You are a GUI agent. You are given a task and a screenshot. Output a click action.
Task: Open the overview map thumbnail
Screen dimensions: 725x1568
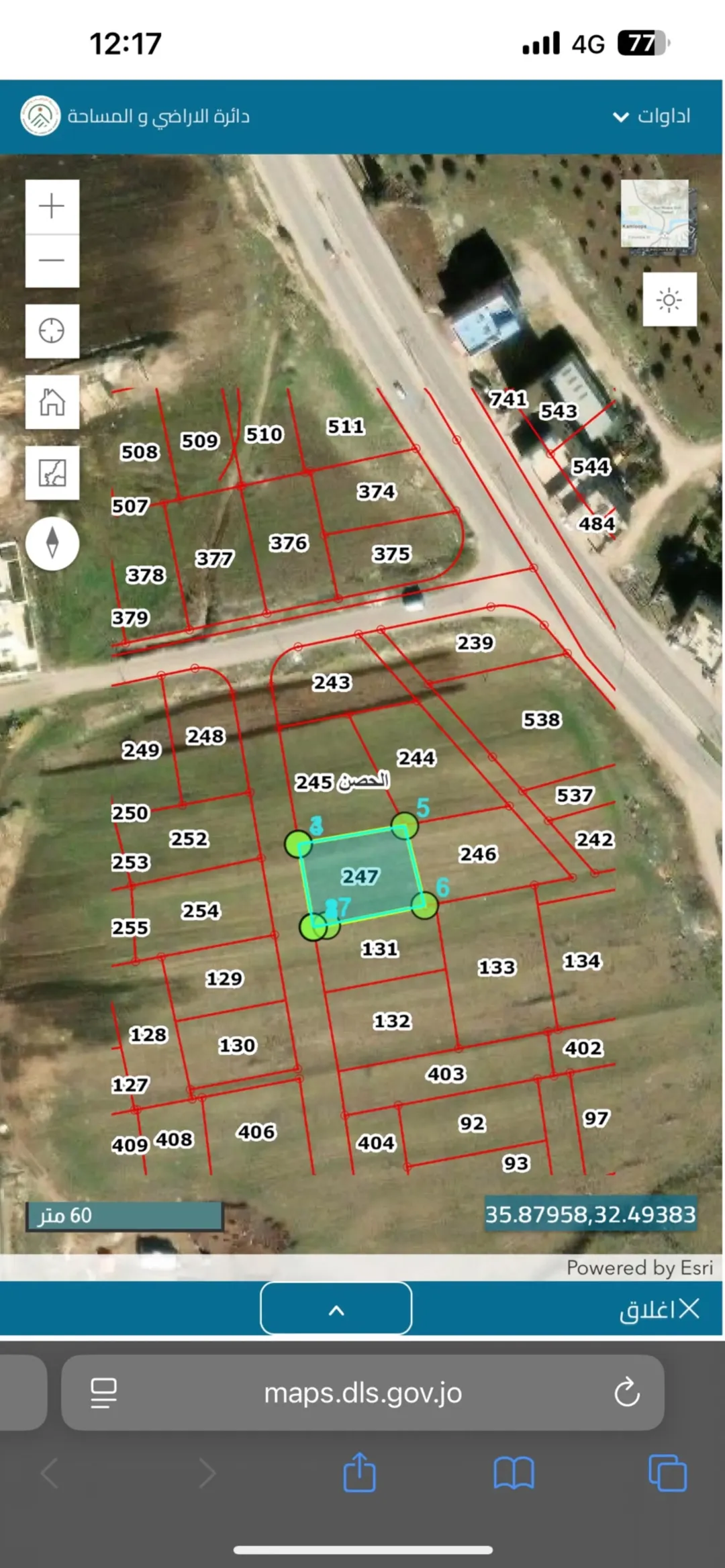[655, 215]
